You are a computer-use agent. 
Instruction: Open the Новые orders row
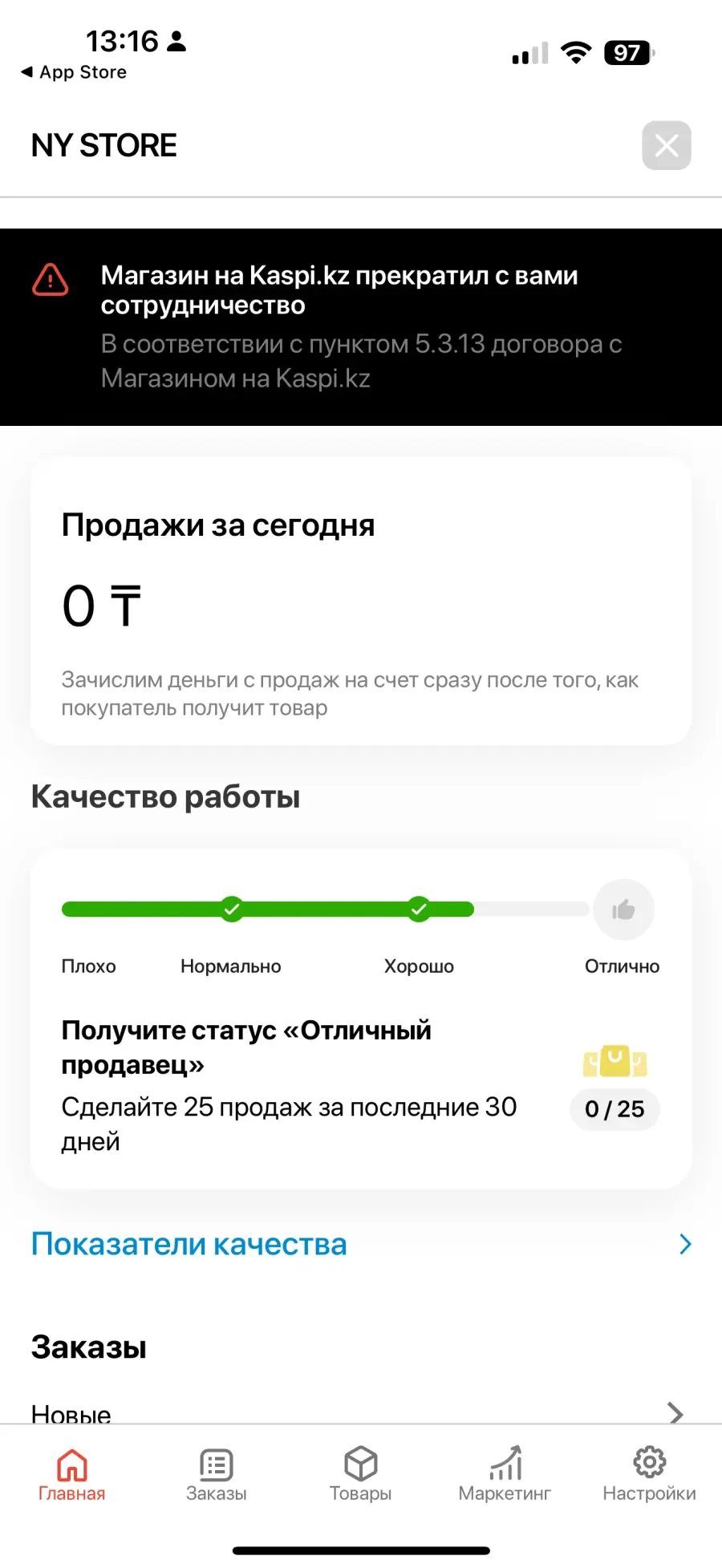[361, 1413]
